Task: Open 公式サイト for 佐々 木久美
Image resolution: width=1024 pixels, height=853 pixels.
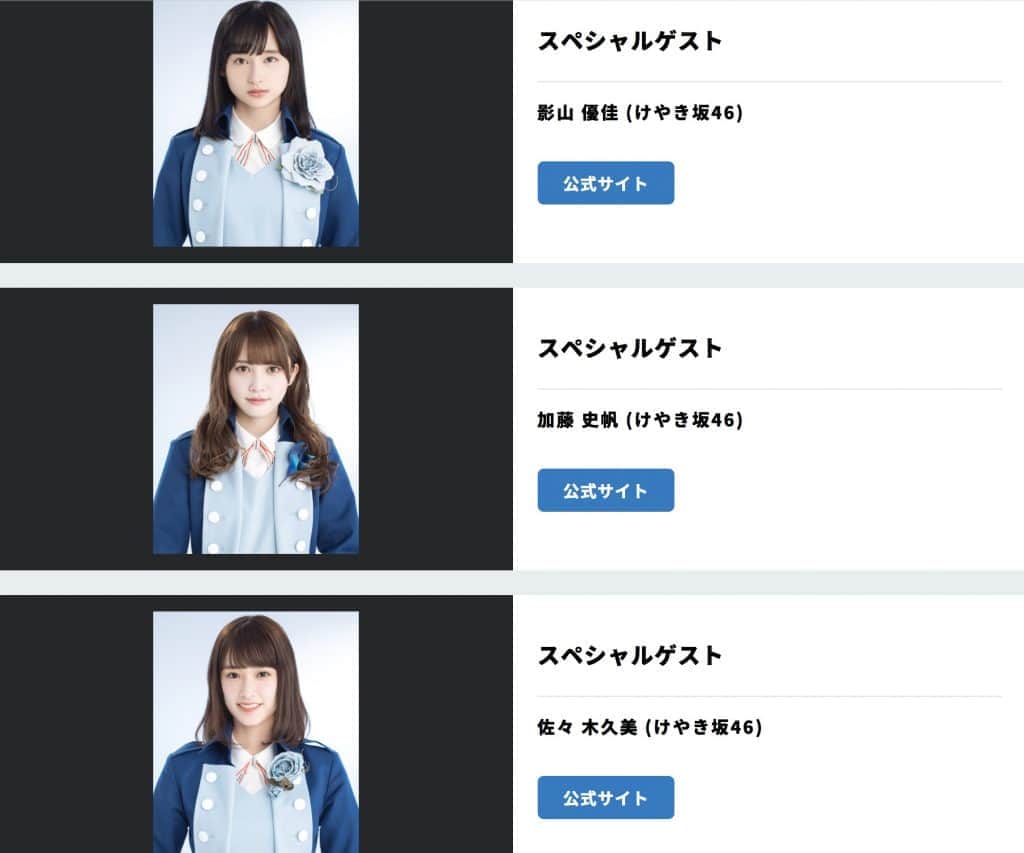Action: point(605,797)
